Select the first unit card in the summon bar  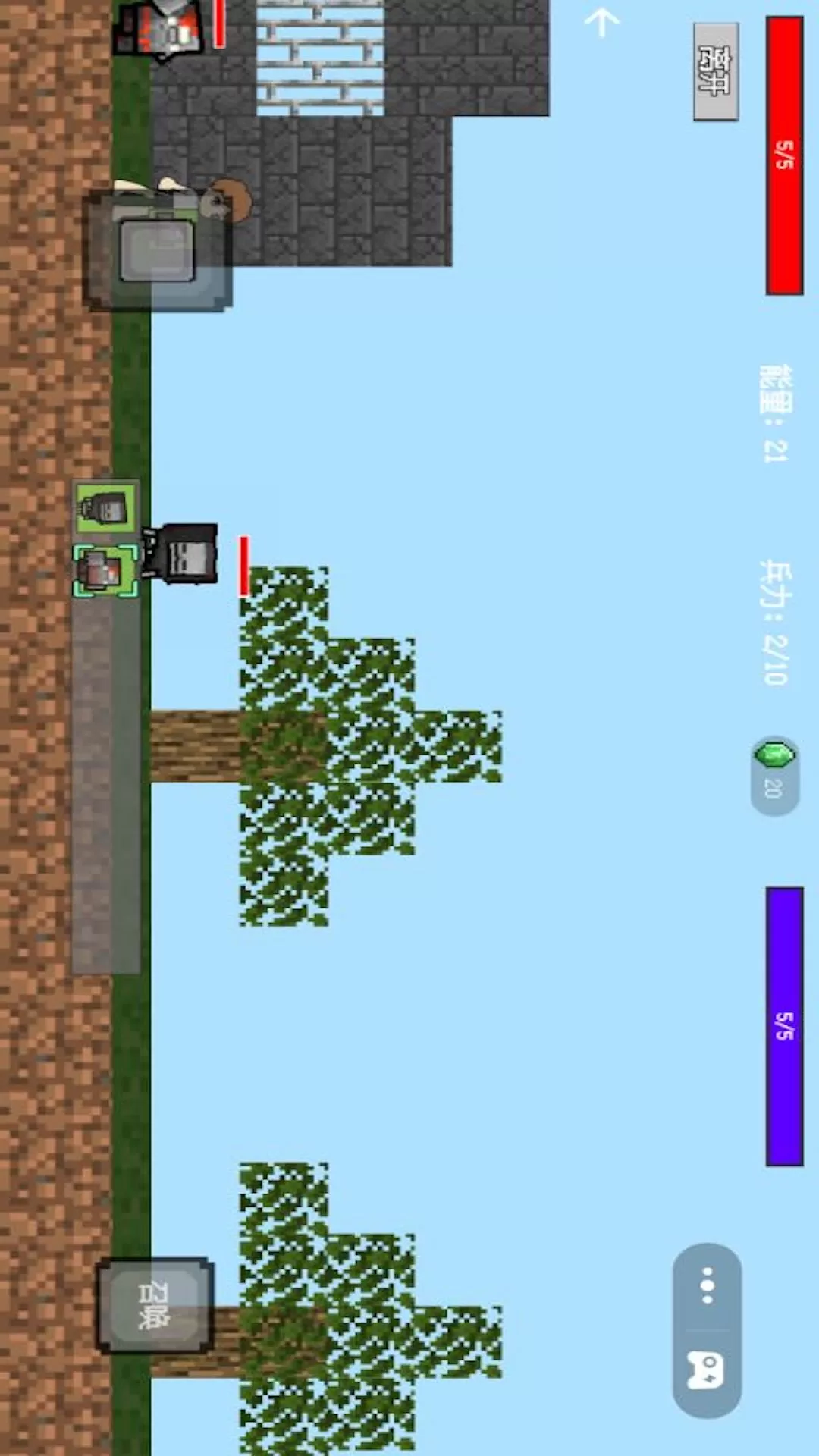pos(106,508)
